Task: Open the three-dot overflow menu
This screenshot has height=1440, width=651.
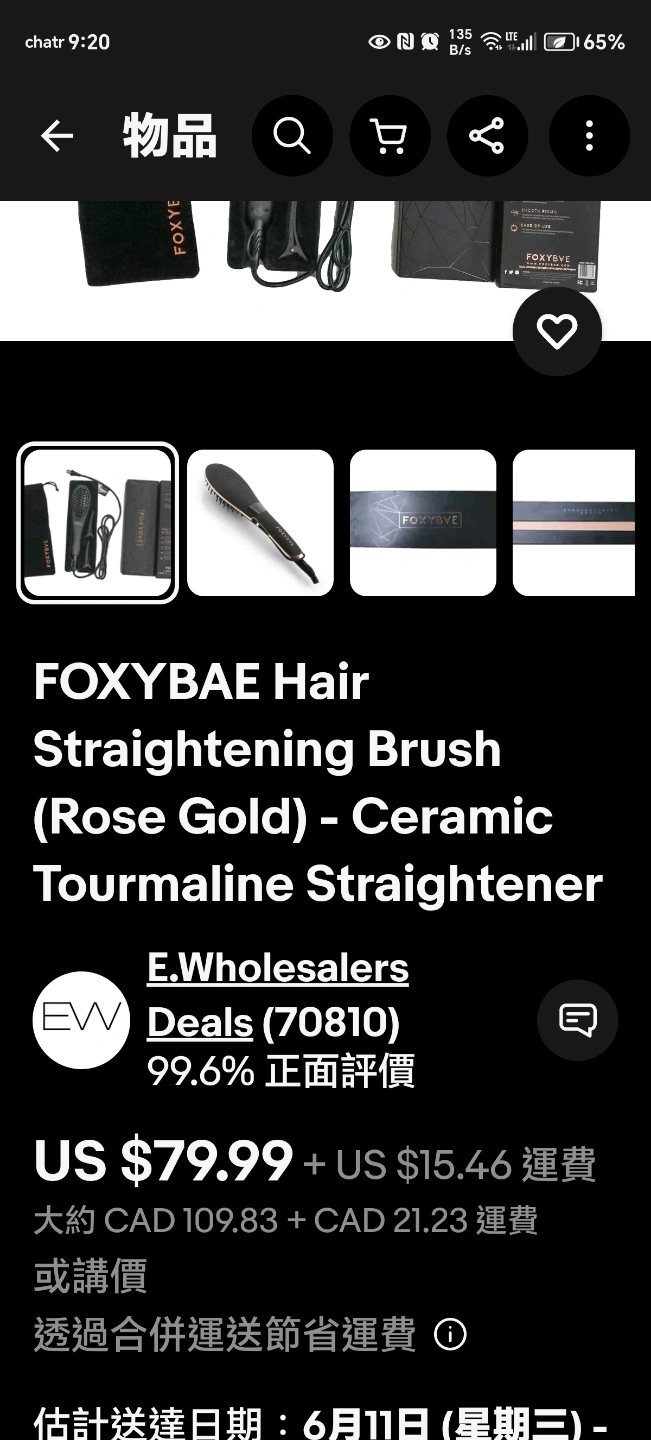Action: [x=589, y=136]
